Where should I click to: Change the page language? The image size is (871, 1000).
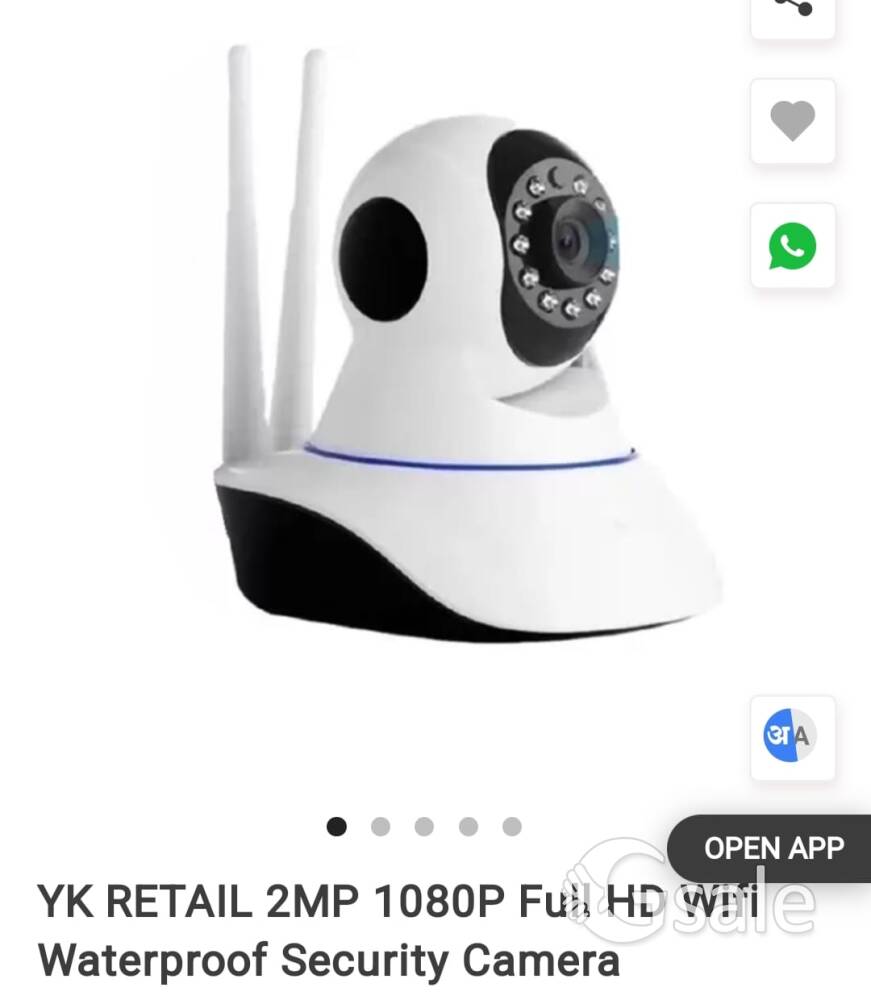click(793, 738)
